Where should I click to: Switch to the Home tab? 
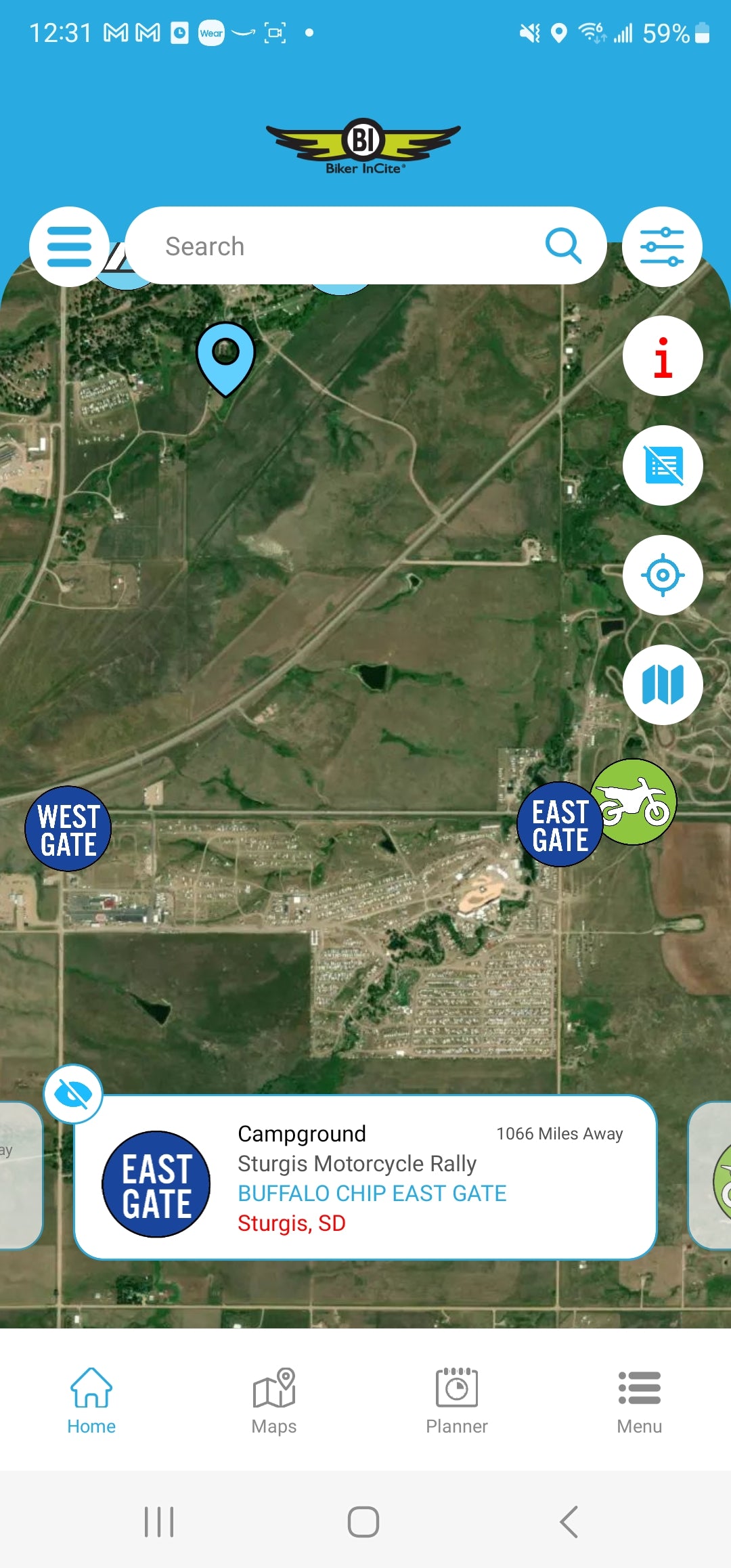pyautogui.click(x=91, y=1400)
